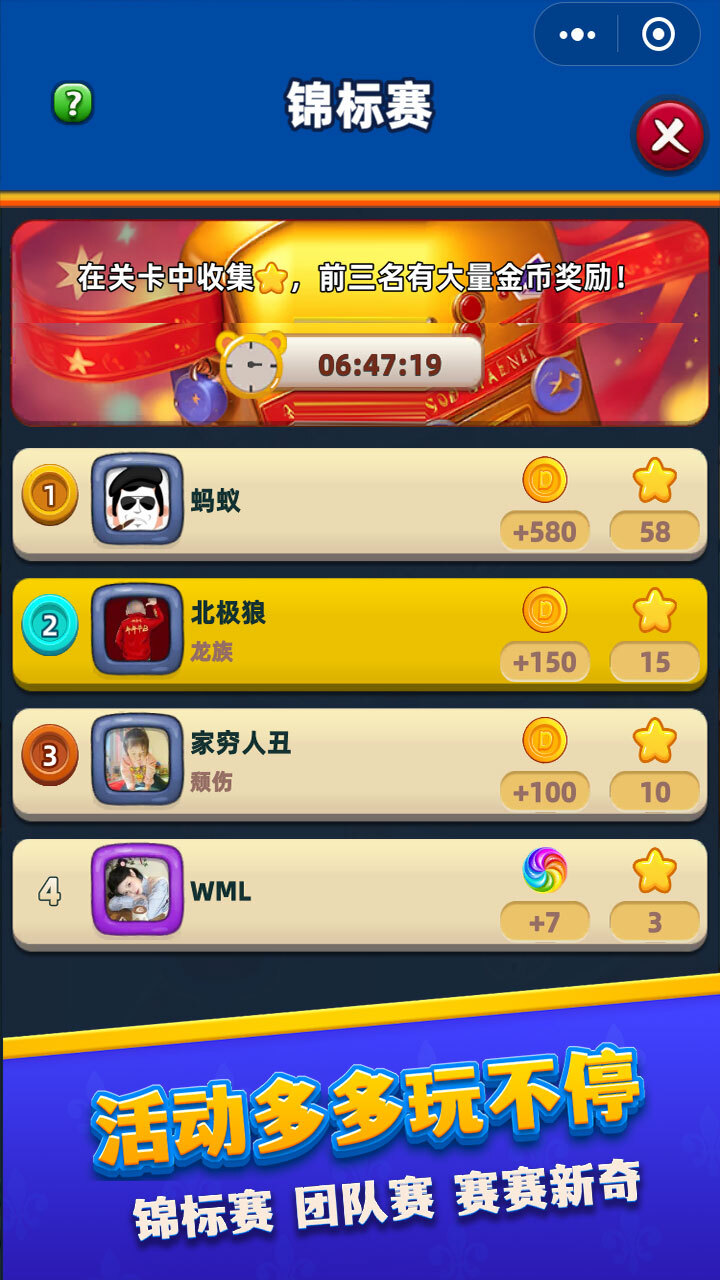Screen dimensions: 720x1280
Task: Tap the mini program close circle button
Action: coord(658,35)
